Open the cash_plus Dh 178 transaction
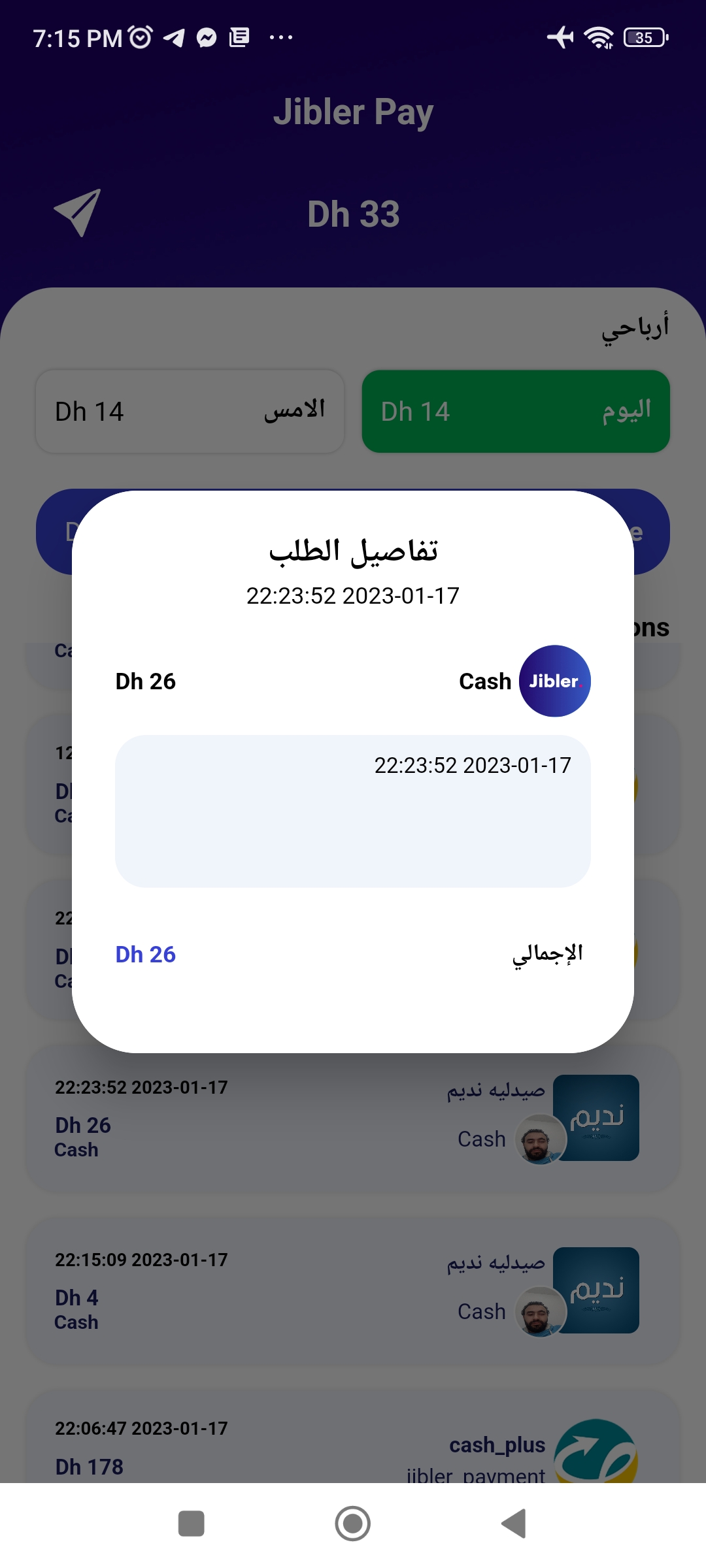 coord(353,1437)
